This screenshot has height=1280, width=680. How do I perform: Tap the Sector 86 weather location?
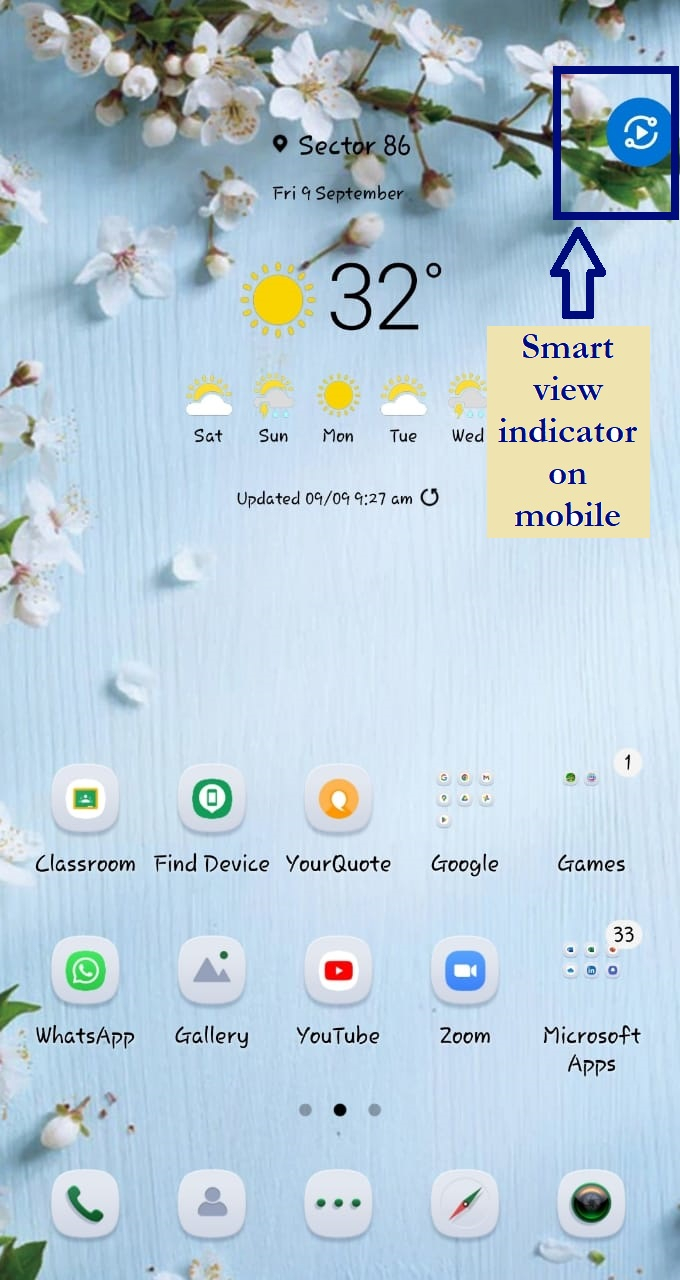coord(342,145)
